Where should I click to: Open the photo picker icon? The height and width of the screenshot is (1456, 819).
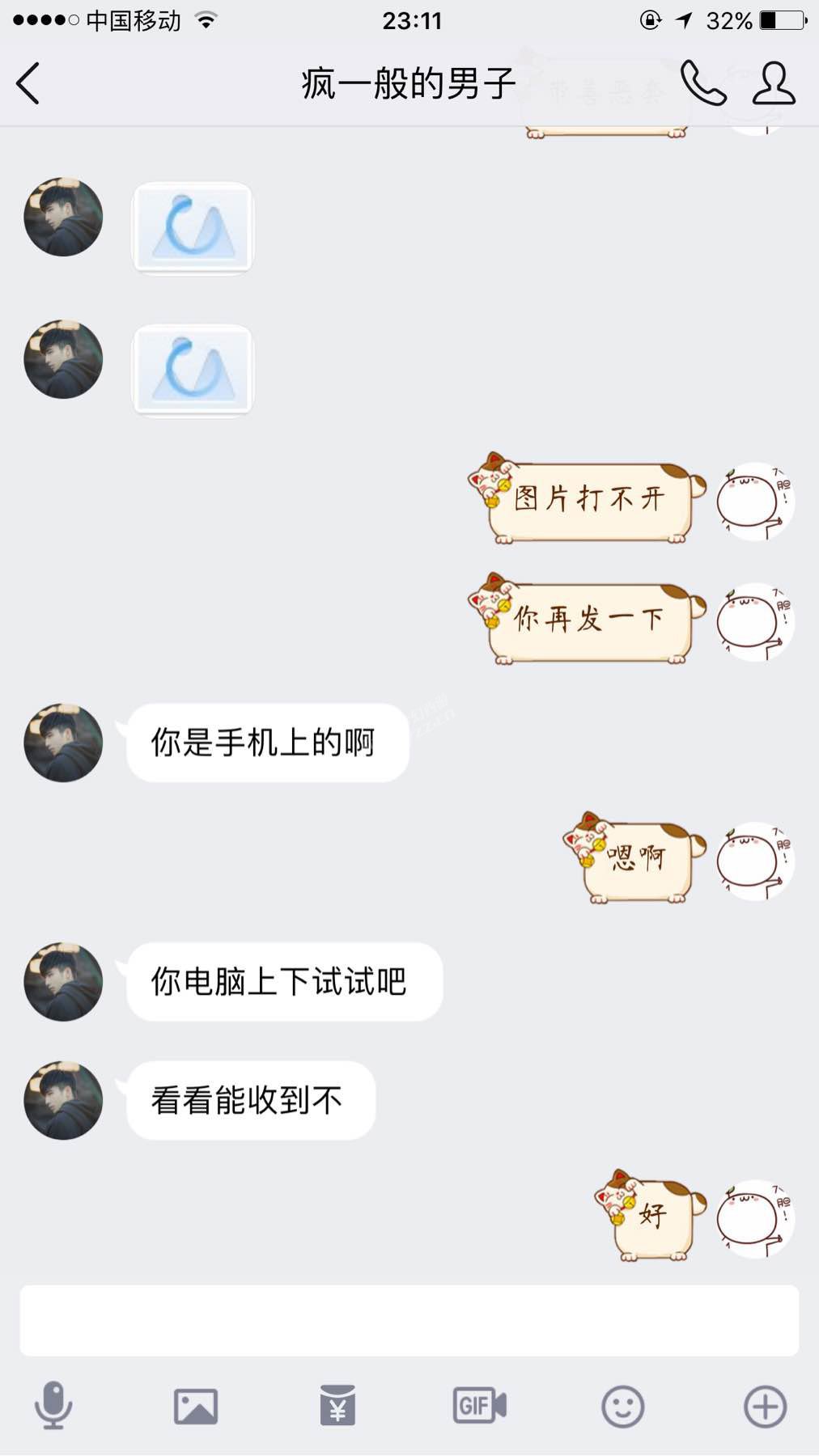pyautogui.click(x=196, y=1406)
